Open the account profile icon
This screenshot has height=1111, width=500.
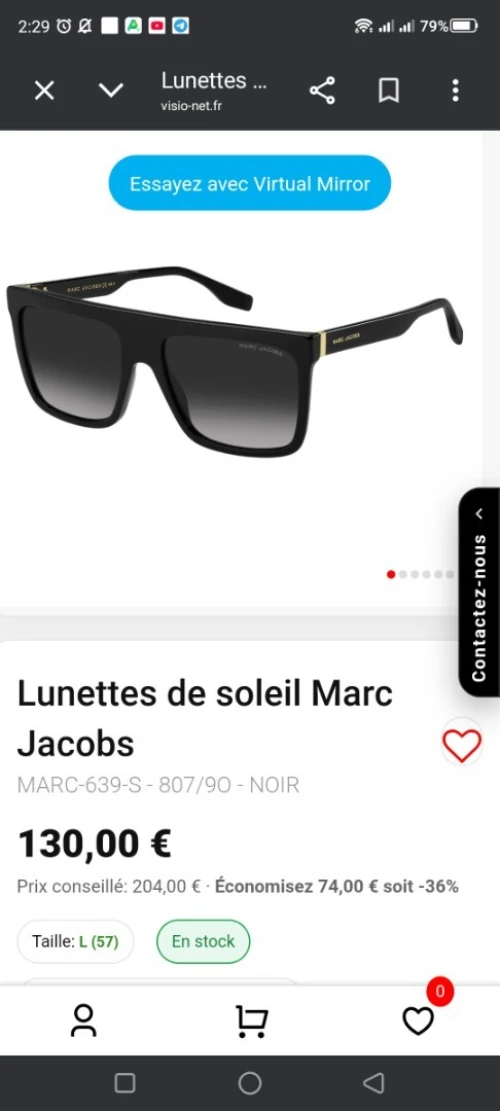click(84, 1021)
